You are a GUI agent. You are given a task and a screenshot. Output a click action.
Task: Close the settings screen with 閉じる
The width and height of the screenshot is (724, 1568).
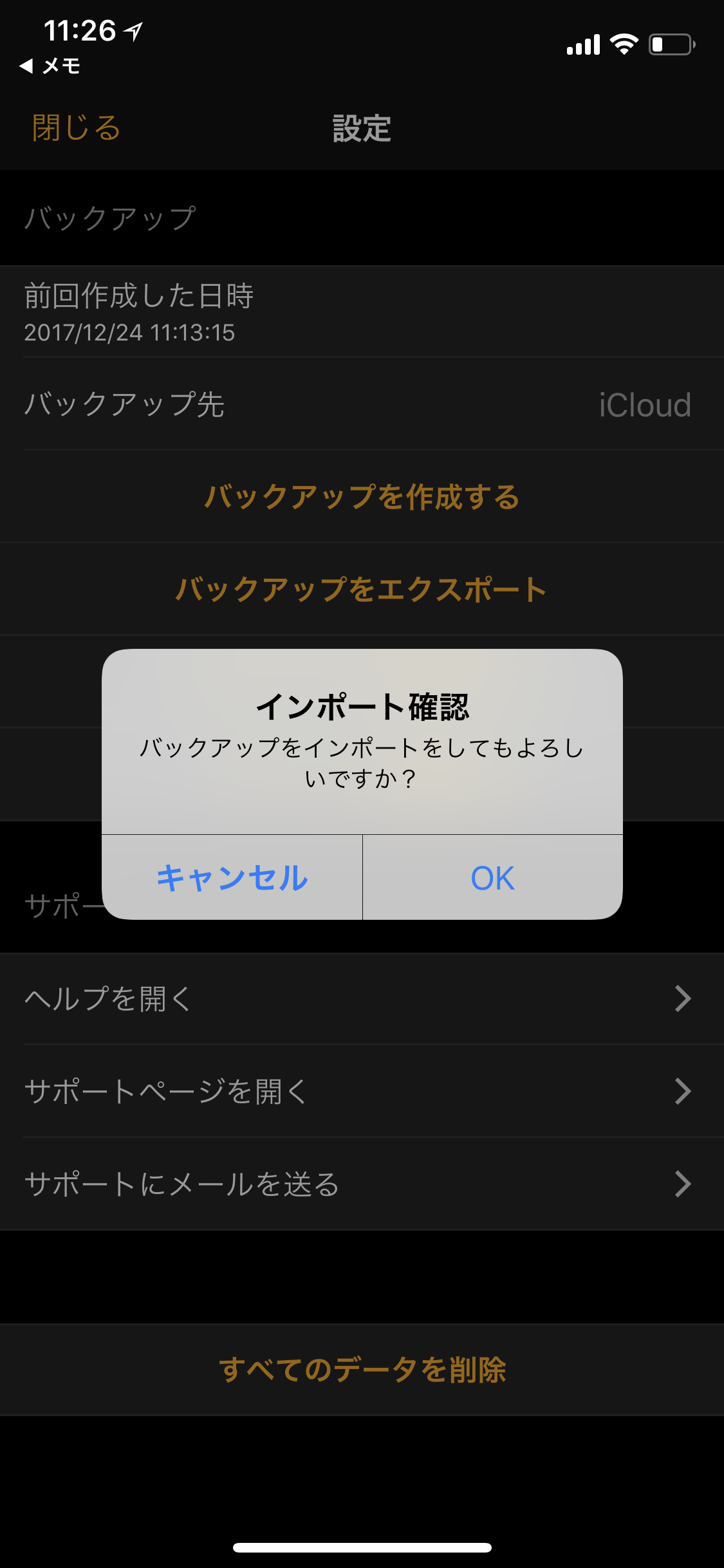[77, 127]
